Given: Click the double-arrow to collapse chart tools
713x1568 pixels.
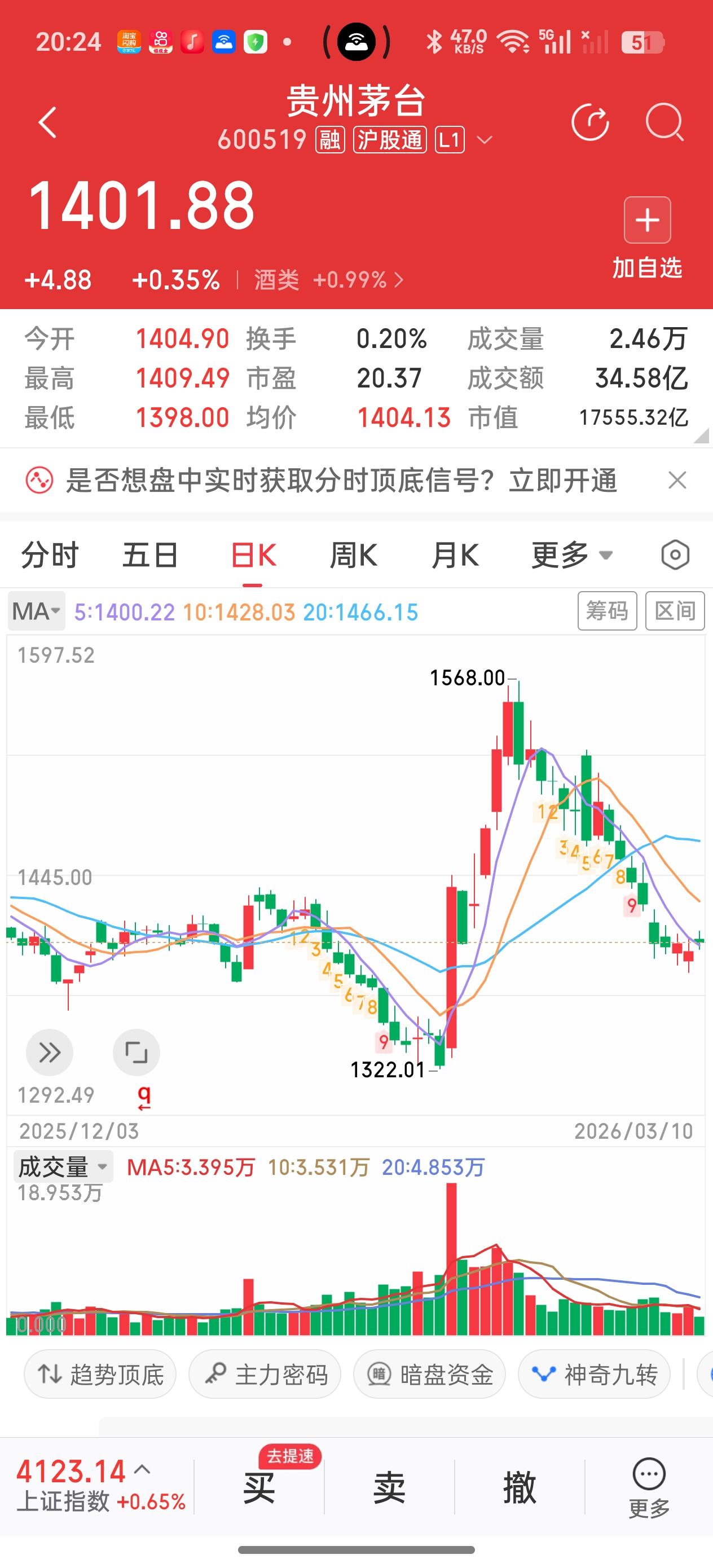Looking at the screenshot, I should (49, 1052).
